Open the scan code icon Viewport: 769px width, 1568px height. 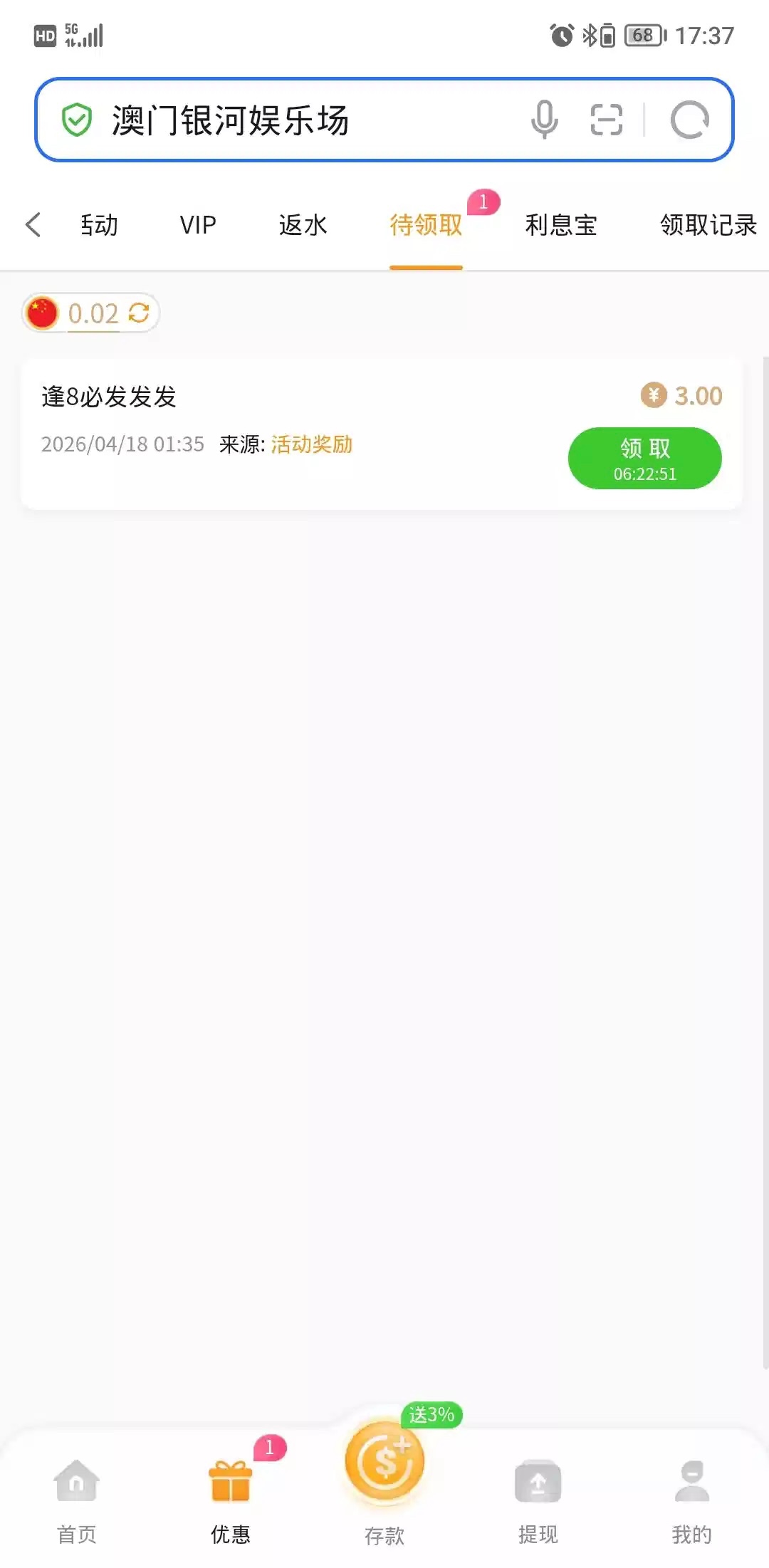pos(607,120)
